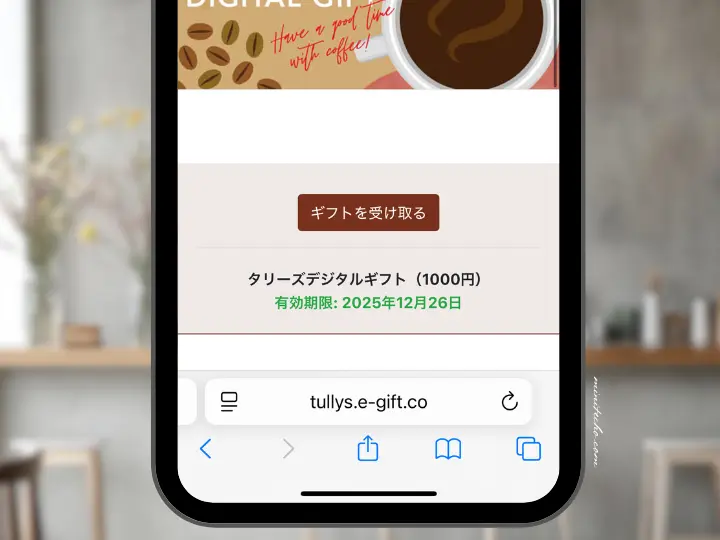Open the share sheet
Screen dimensions: 720x540
click(368, 448)
